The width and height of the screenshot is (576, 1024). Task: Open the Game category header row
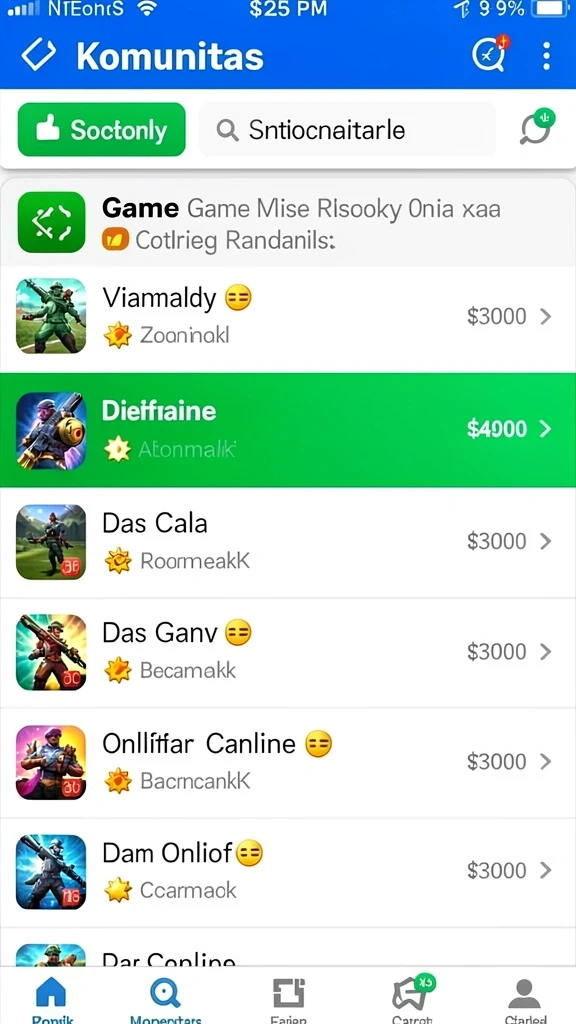288,223
